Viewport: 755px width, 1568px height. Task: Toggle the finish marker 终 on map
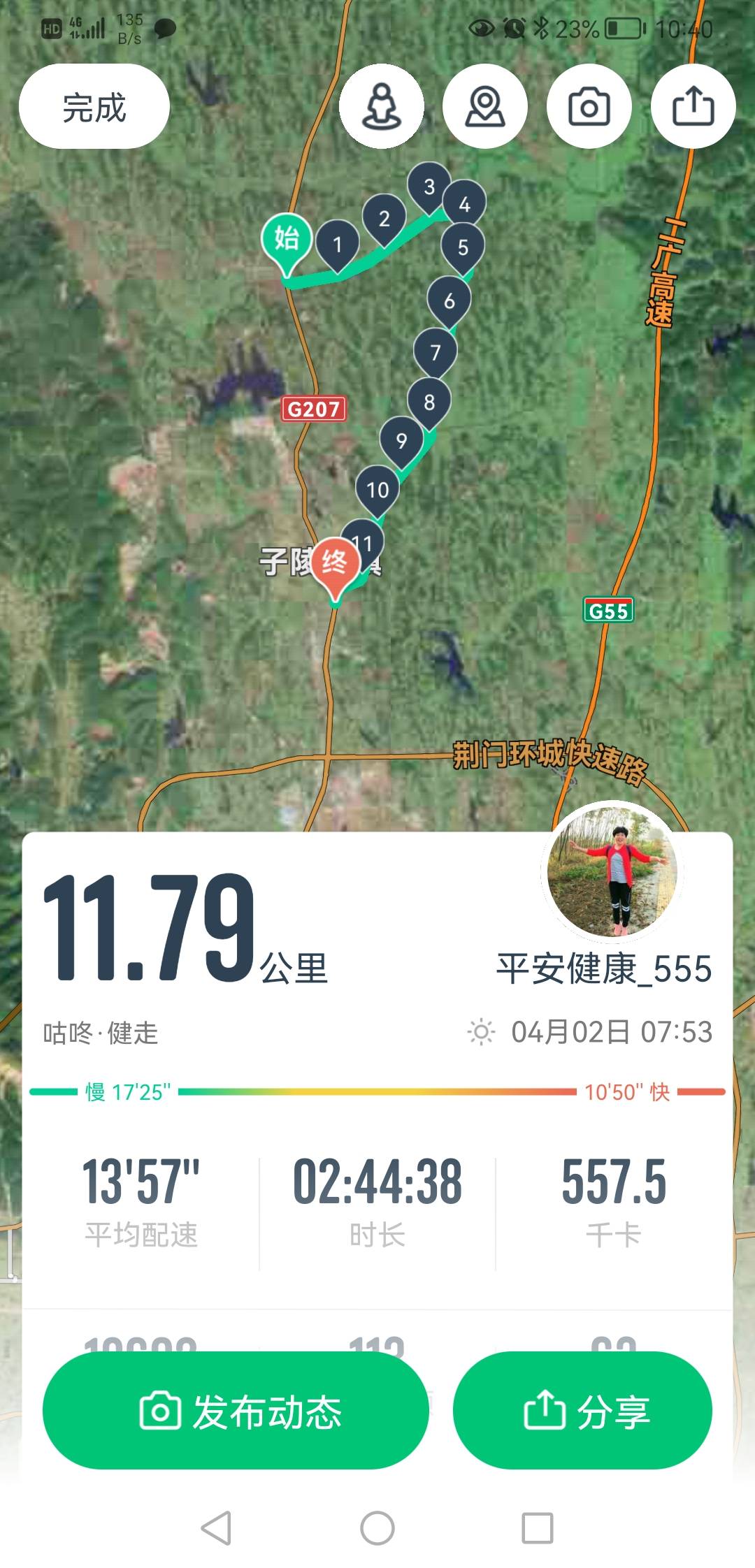click(x=336, y=562)
